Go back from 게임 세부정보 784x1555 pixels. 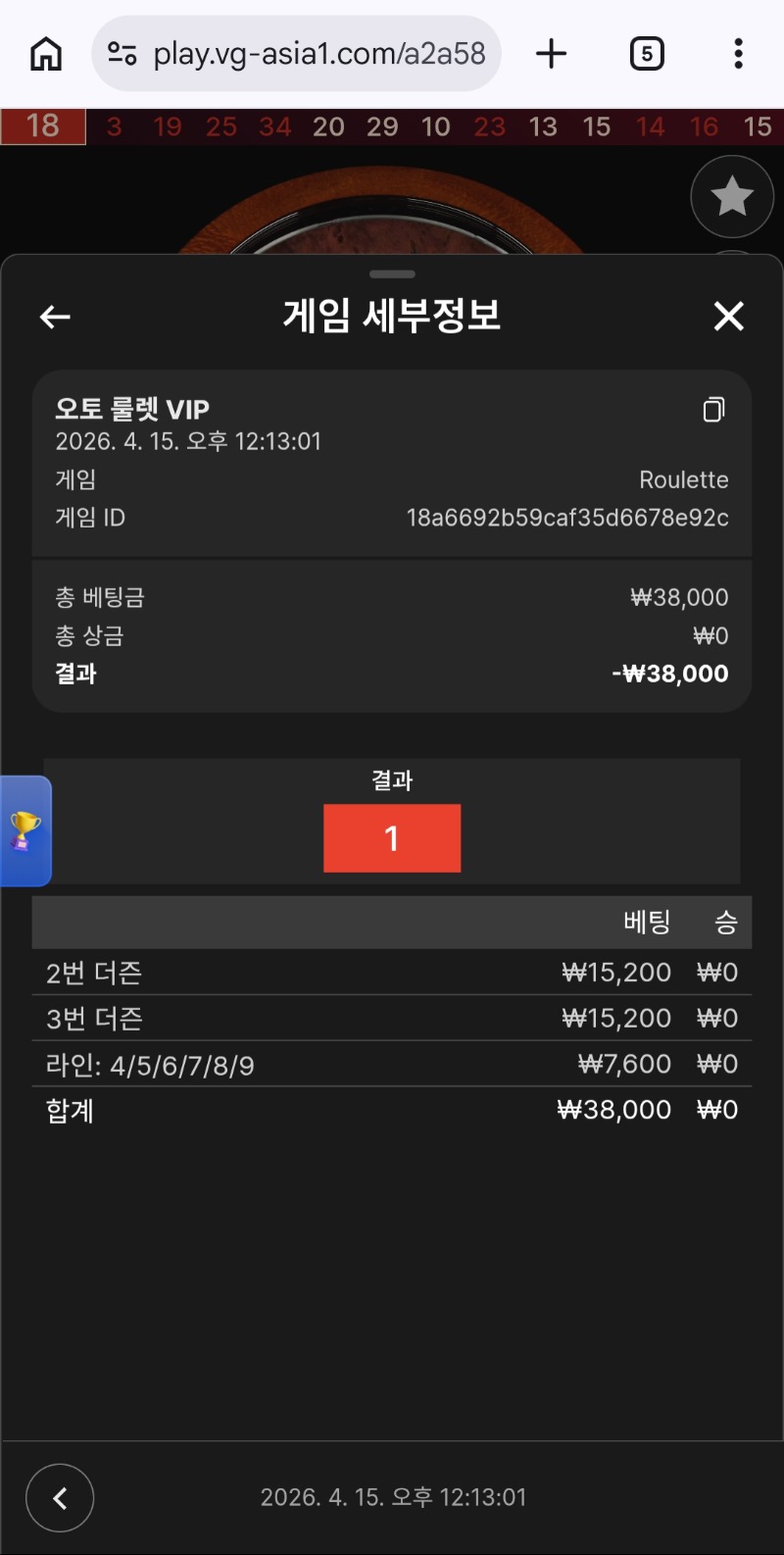tap(55, 317)
